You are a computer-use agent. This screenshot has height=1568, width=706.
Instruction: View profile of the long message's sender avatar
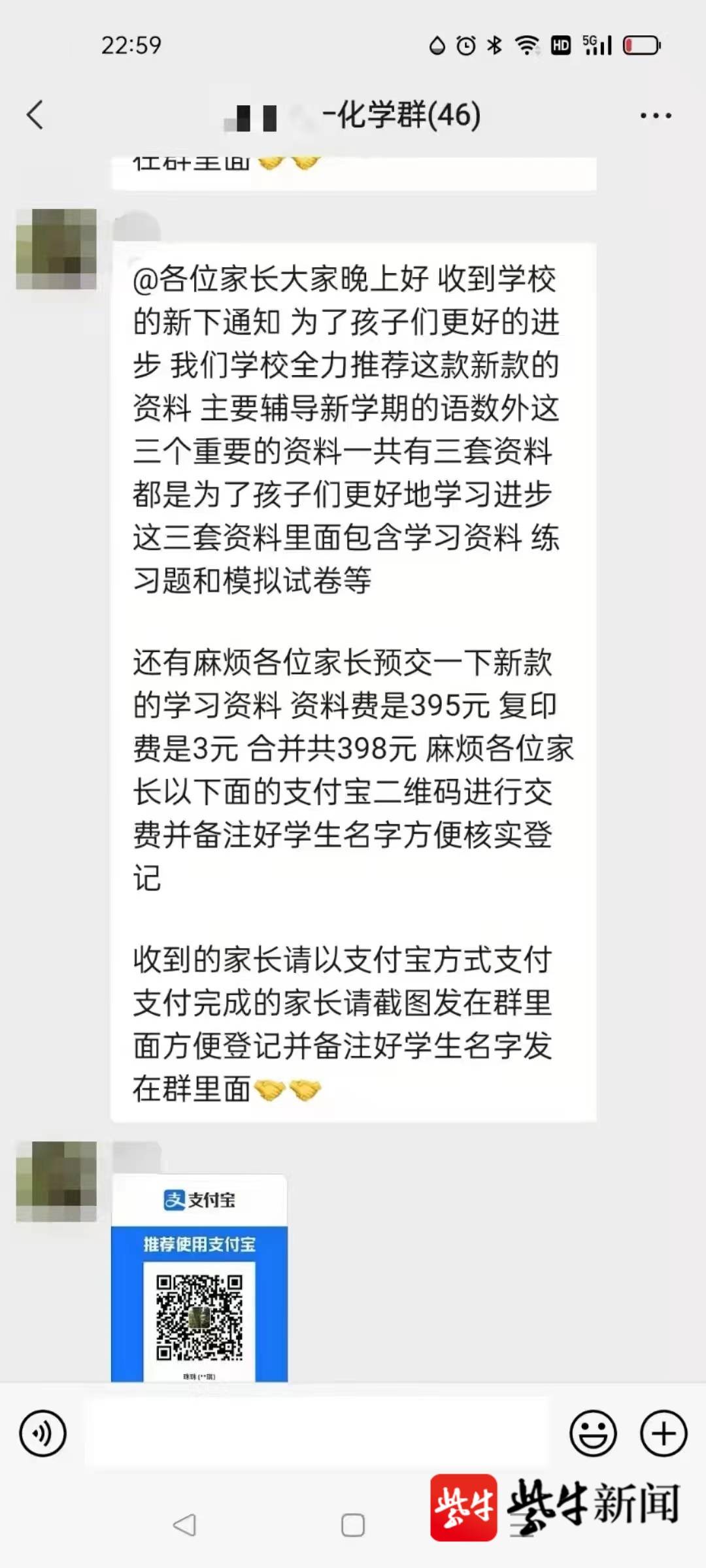coord(56,250)
